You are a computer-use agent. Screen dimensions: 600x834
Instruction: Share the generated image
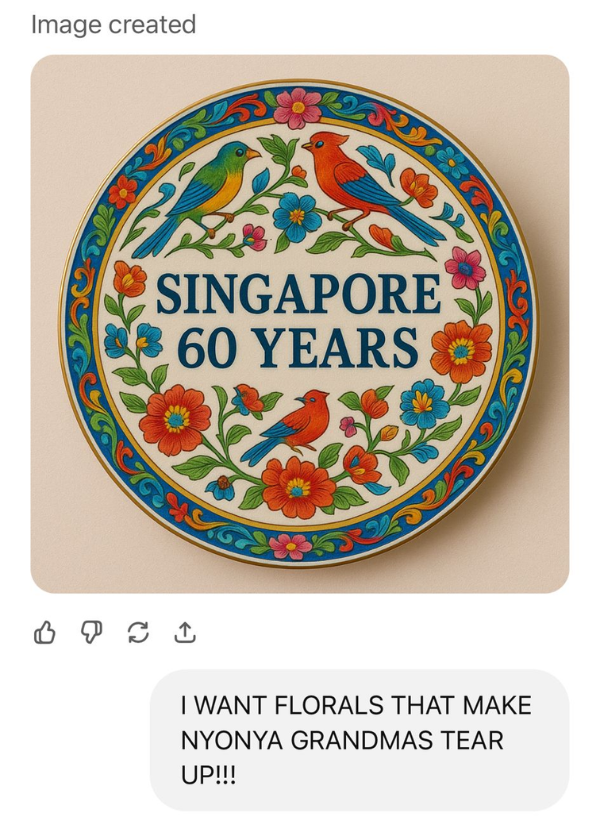[x=185, y=631]
